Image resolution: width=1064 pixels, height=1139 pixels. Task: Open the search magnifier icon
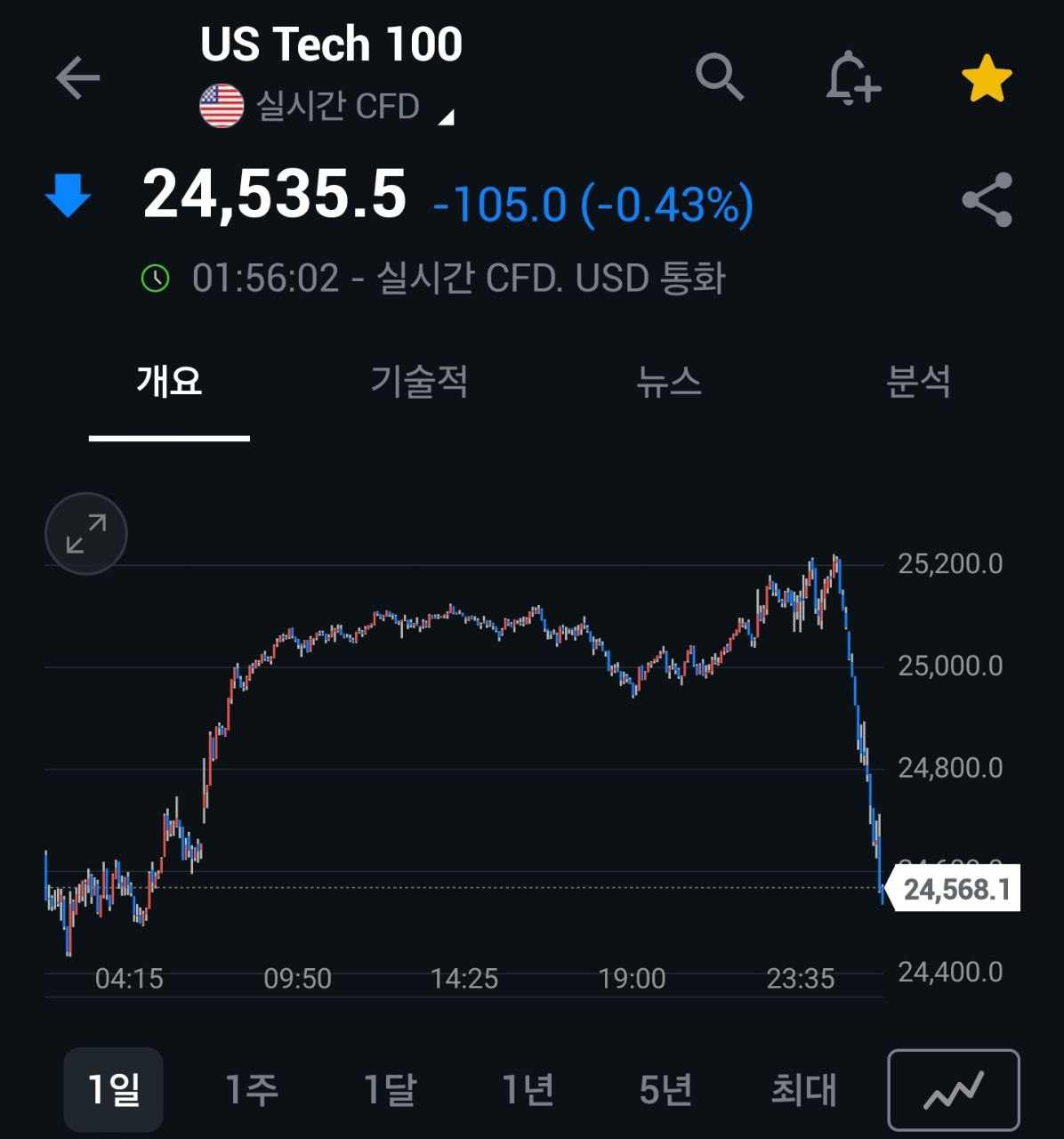point(719,77)
